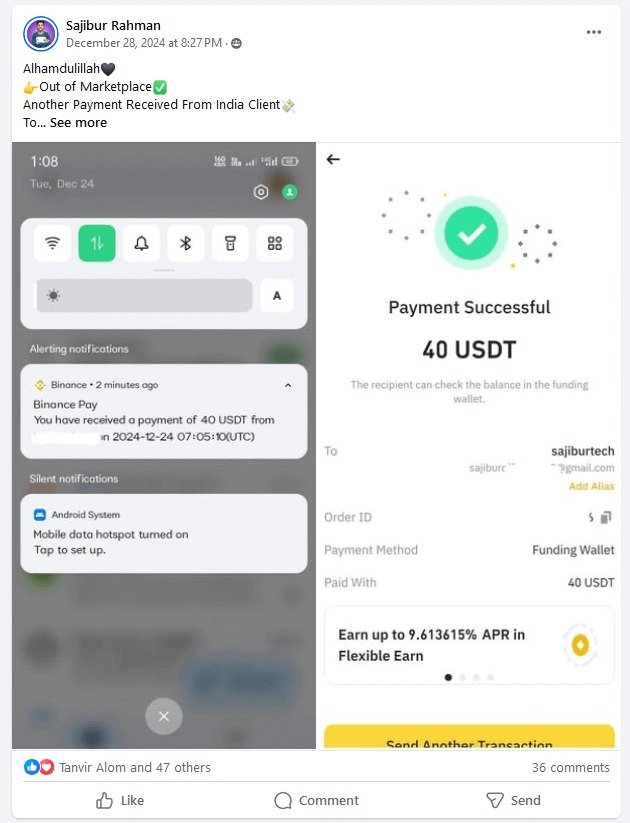
Task: Open Sajibur Rahman's profile name link
Action: [113, 25]
